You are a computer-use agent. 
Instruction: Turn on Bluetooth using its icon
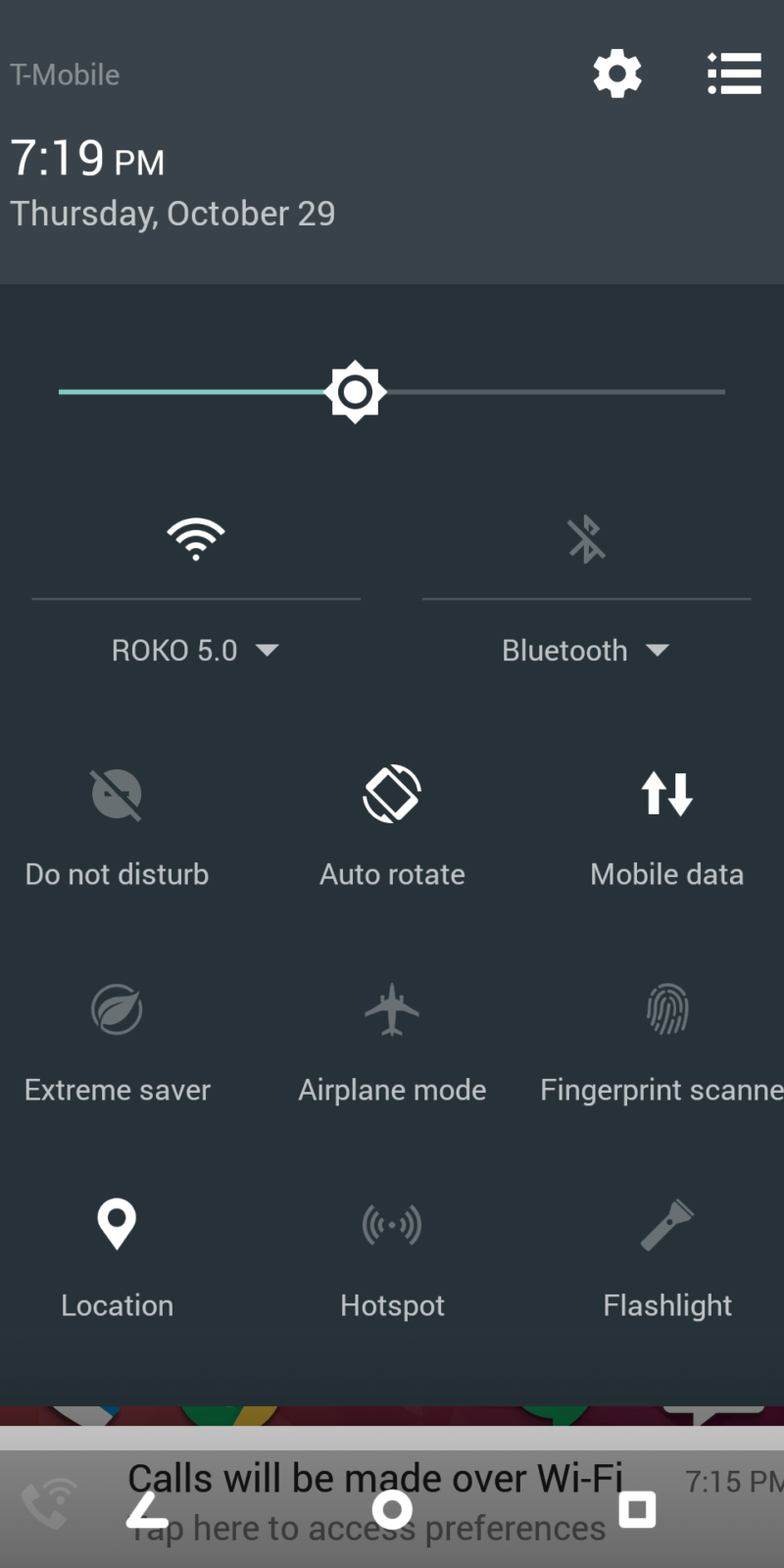586,538
